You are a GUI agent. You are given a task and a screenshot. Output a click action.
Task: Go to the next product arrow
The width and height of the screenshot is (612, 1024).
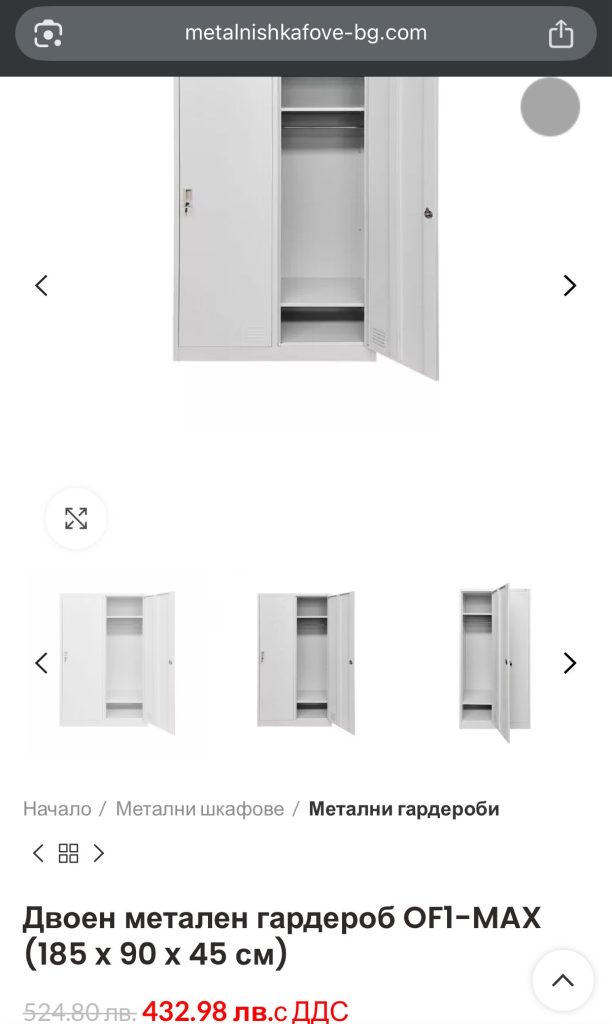[99, 853]
